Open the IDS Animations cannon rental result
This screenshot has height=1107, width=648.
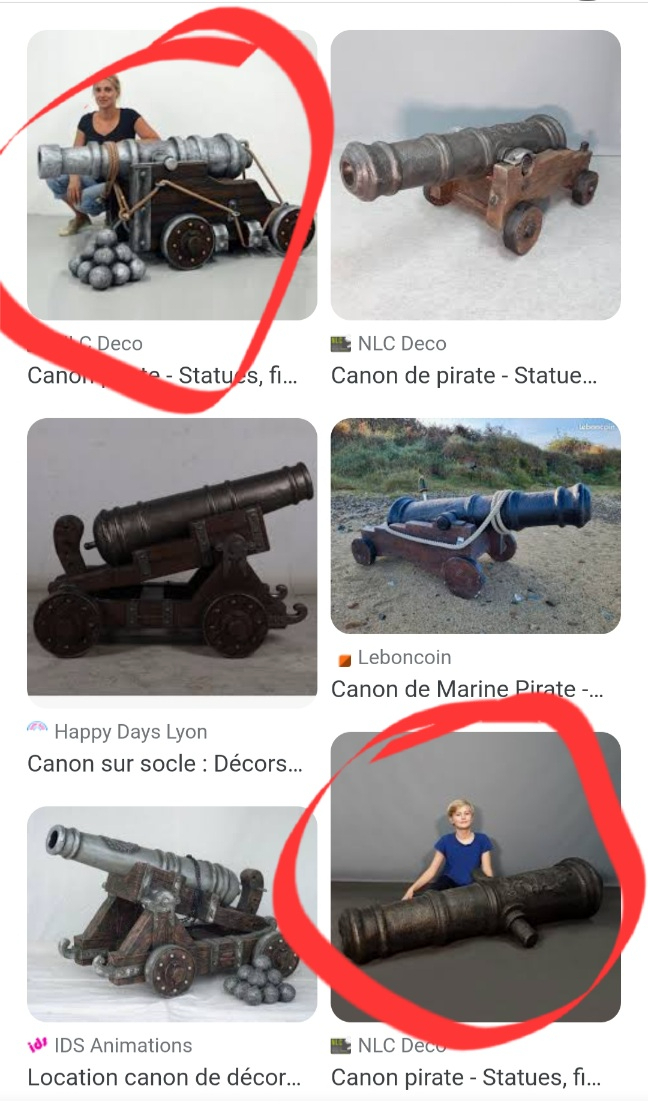171,913
